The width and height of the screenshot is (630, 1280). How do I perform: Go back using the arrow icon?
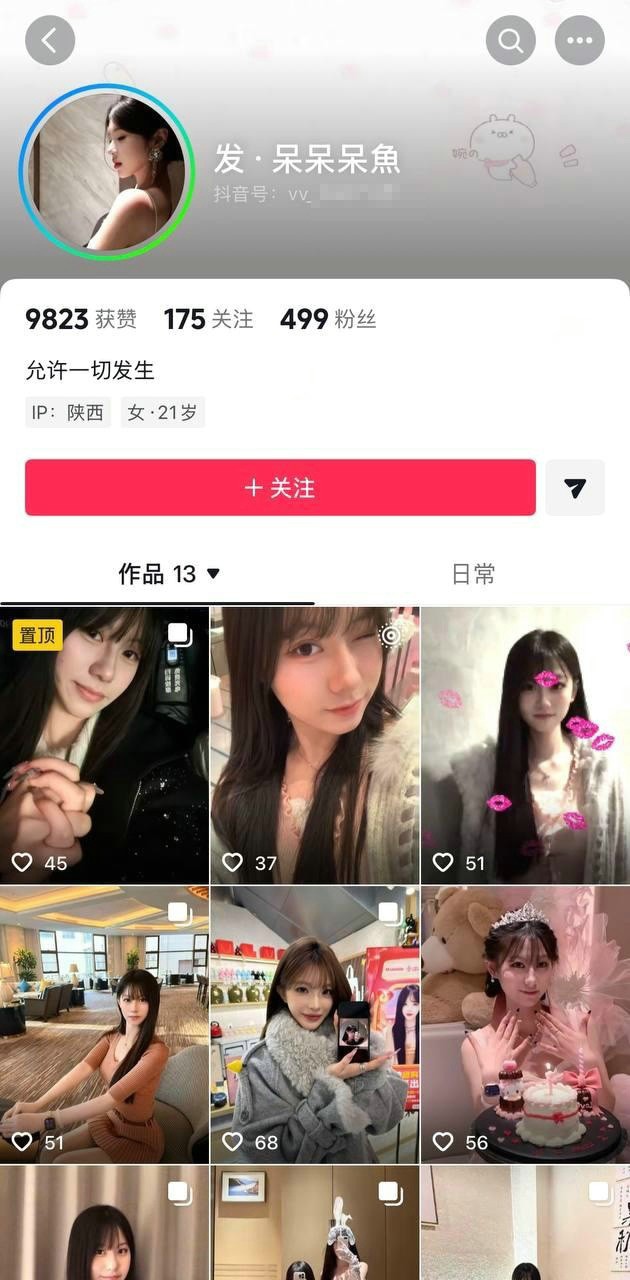coord(50,41)
